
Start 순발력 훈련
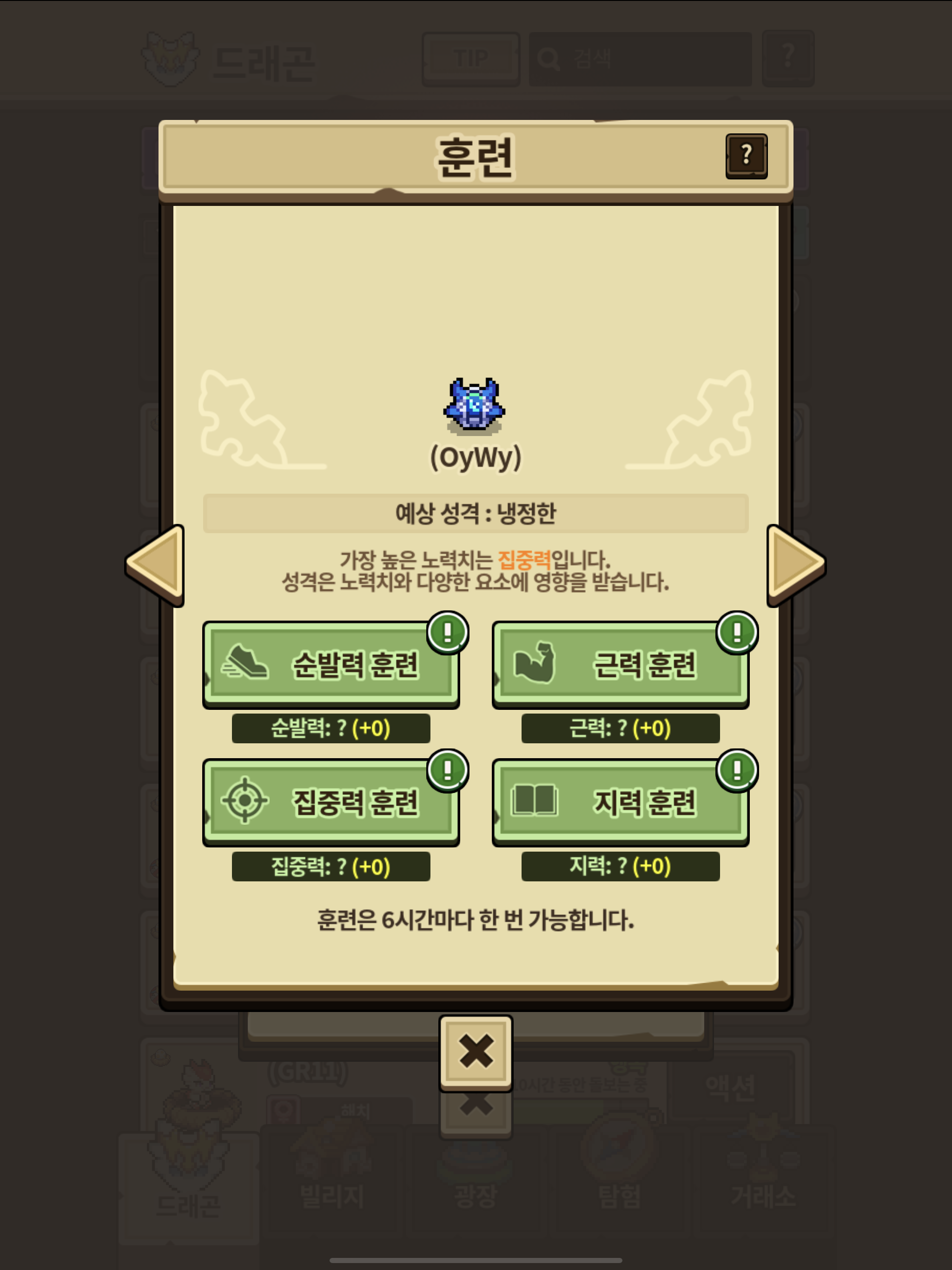(x=331, y=664)
